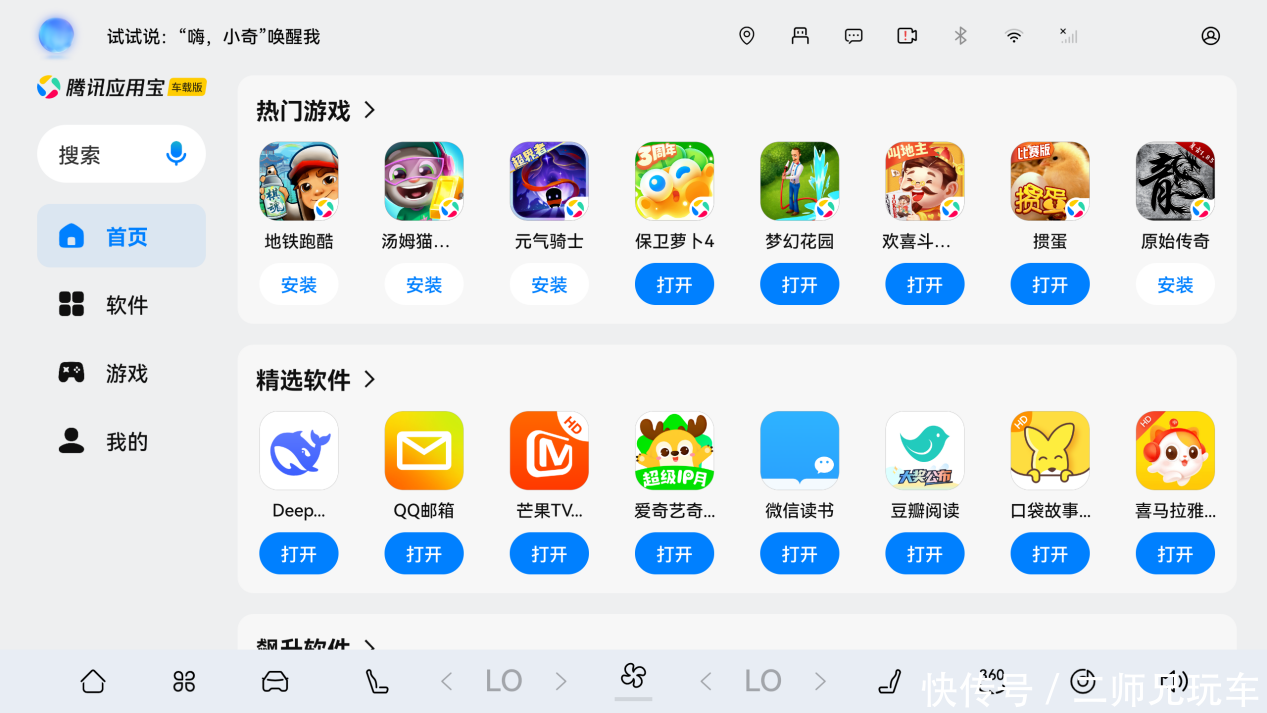View the 豆瓣阅读 app icon

coord(924,450)
